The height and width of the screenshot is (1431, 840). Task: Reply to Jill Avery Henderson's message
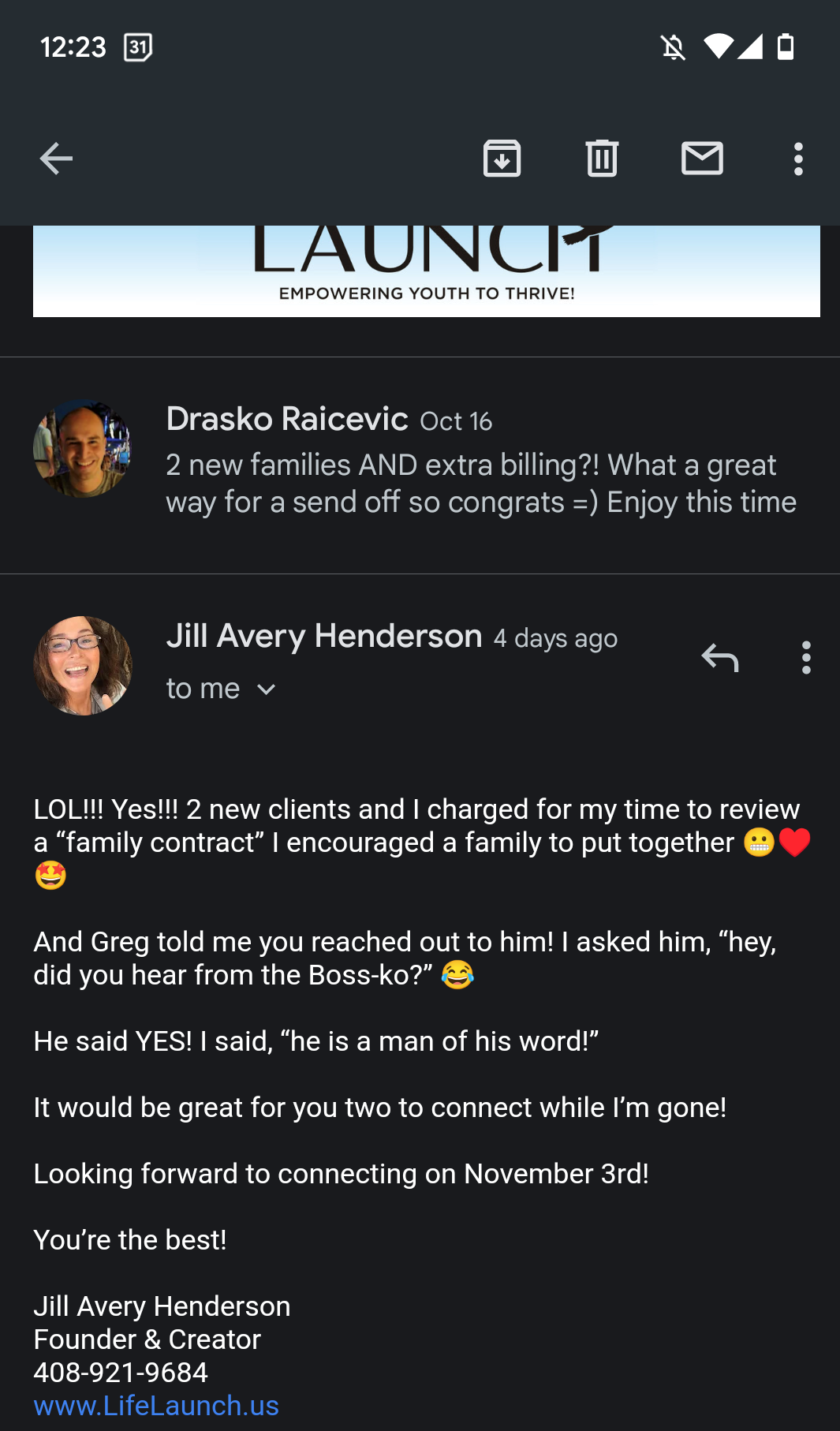point(719,657)
